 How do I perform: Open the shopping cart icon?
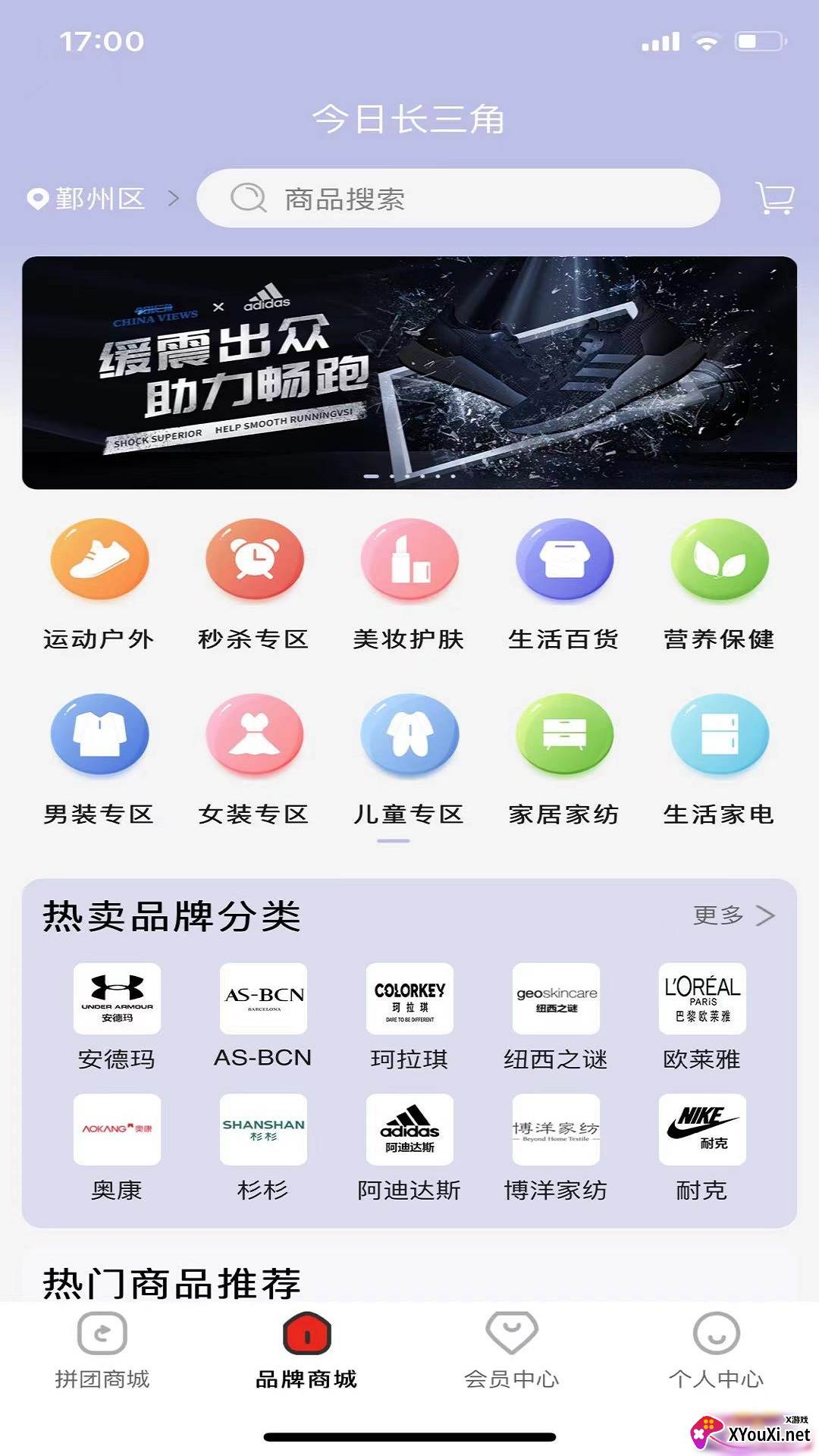[775, 199]
